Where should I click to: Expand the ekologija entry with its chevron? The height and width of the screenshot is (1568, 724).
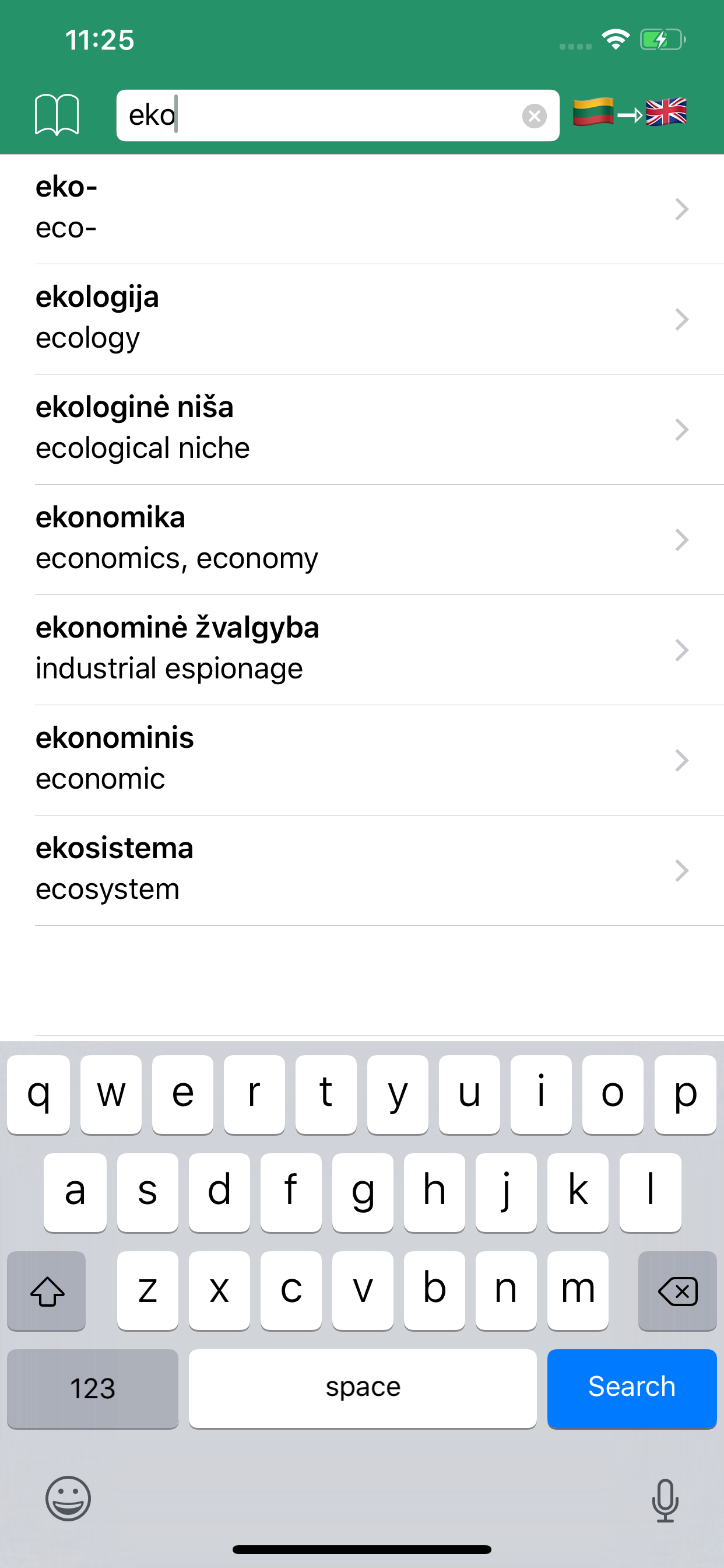(683, 320)
